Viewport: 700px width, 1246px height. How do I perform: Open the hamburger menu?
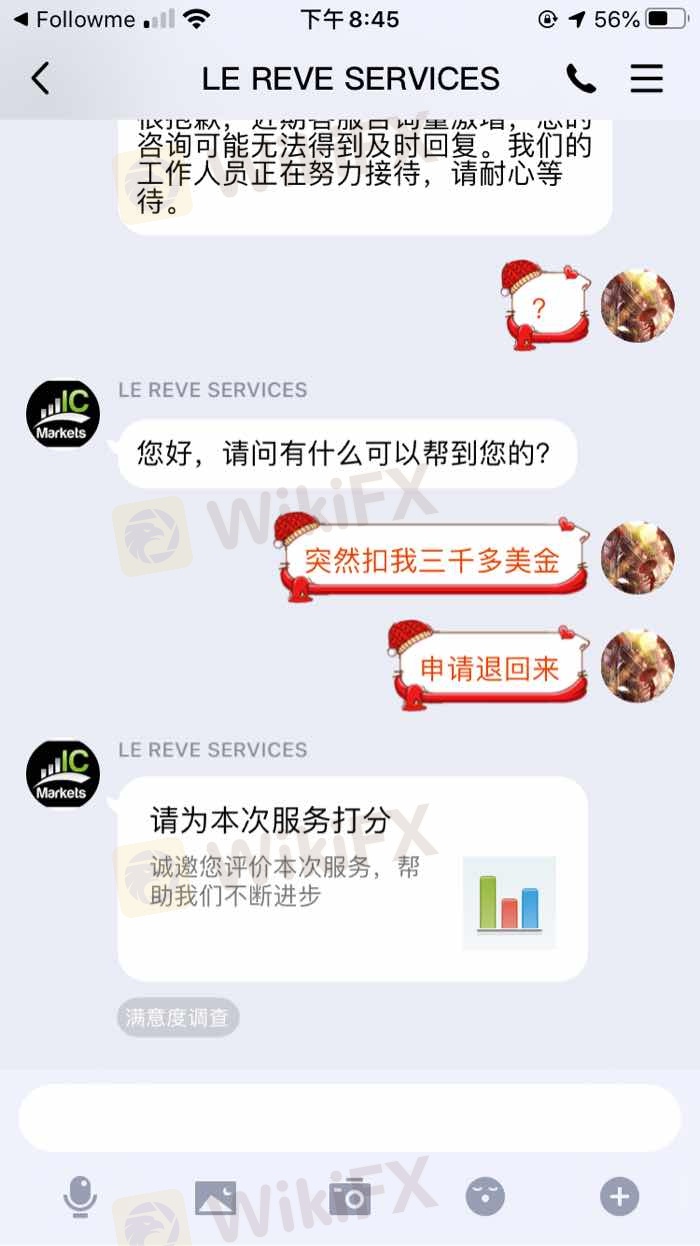(646, 78)
